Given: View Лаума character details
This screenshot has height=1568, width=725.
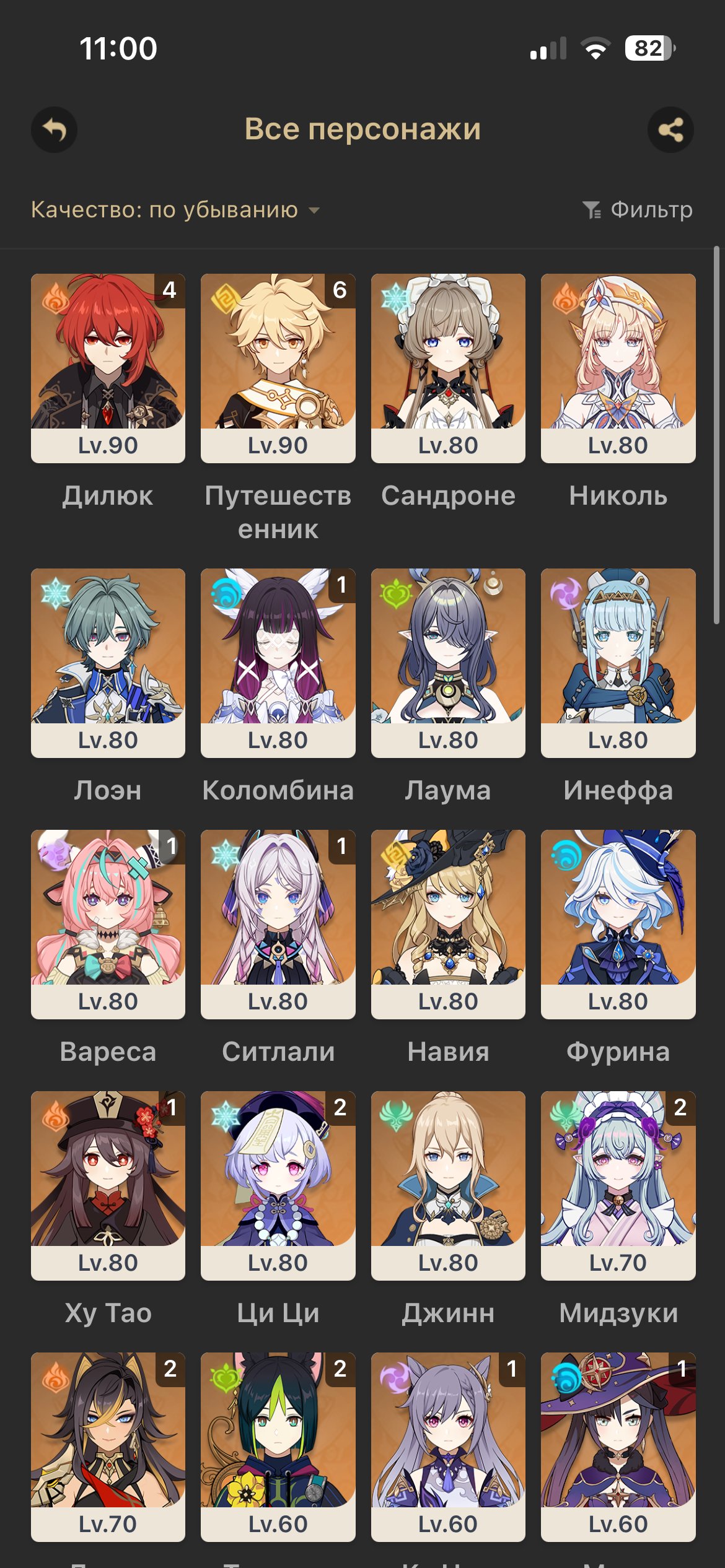Looking at the screenshot, I should (x=448, y=663).
